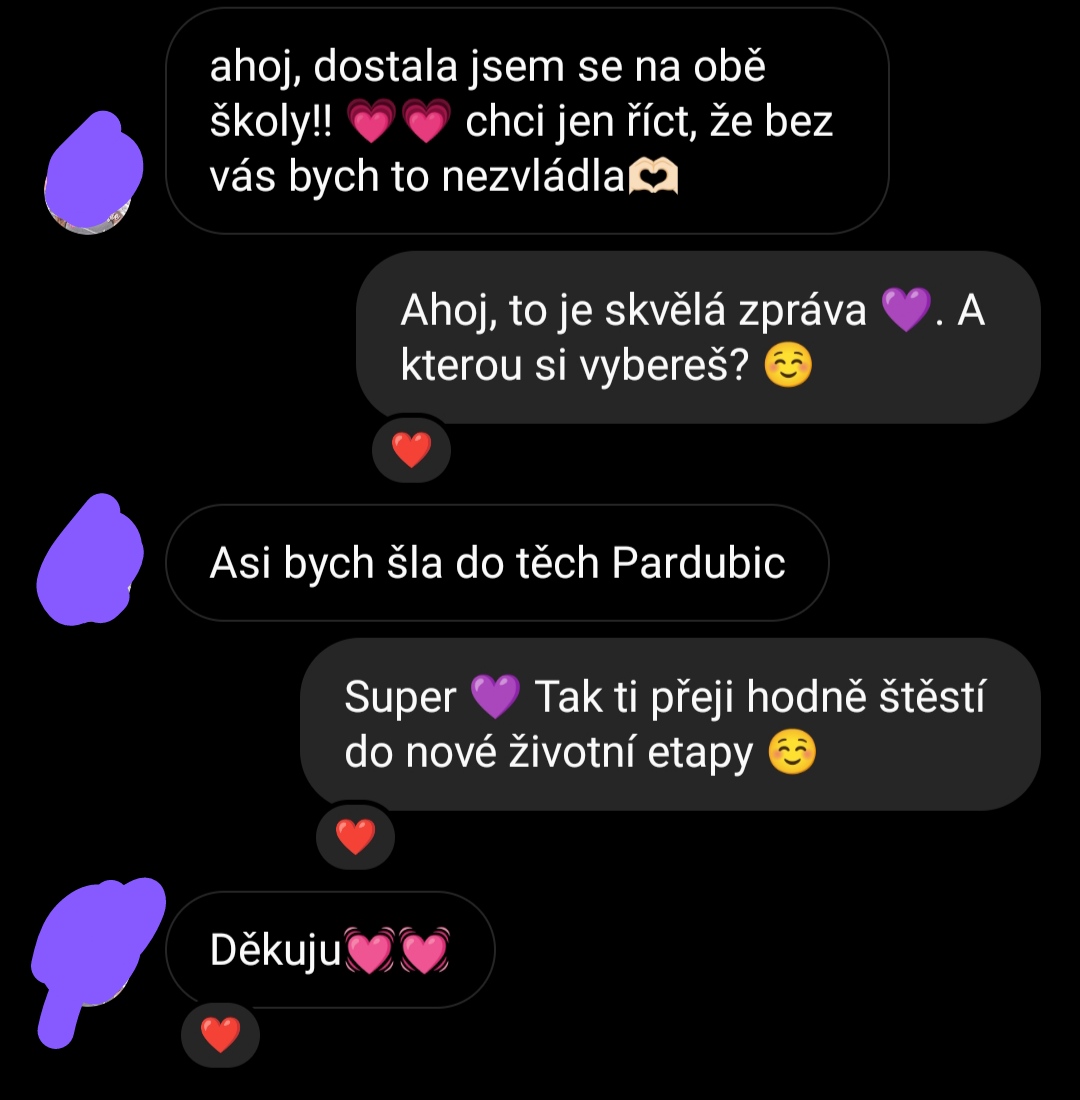The height and width of the screenshot is (1100, 1080).
Task: Open heart reaction under "Tak ti přeji hodně štěstí"
Action: click(x=355, y=836)
